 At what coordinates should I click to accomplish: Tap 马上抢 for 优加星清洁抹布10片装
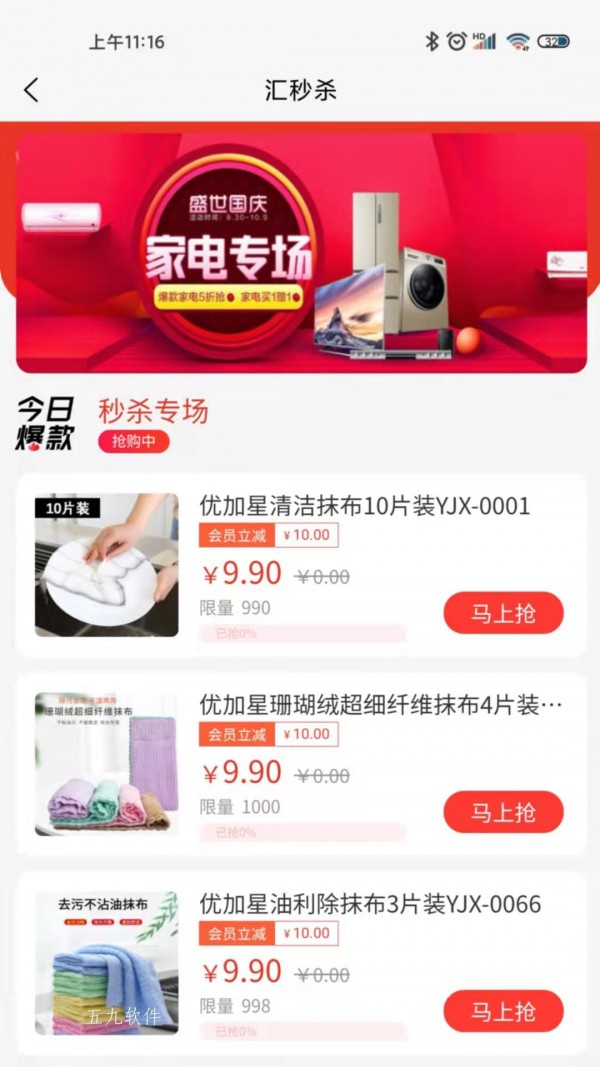pyautogui.click(x=503, y=613)
